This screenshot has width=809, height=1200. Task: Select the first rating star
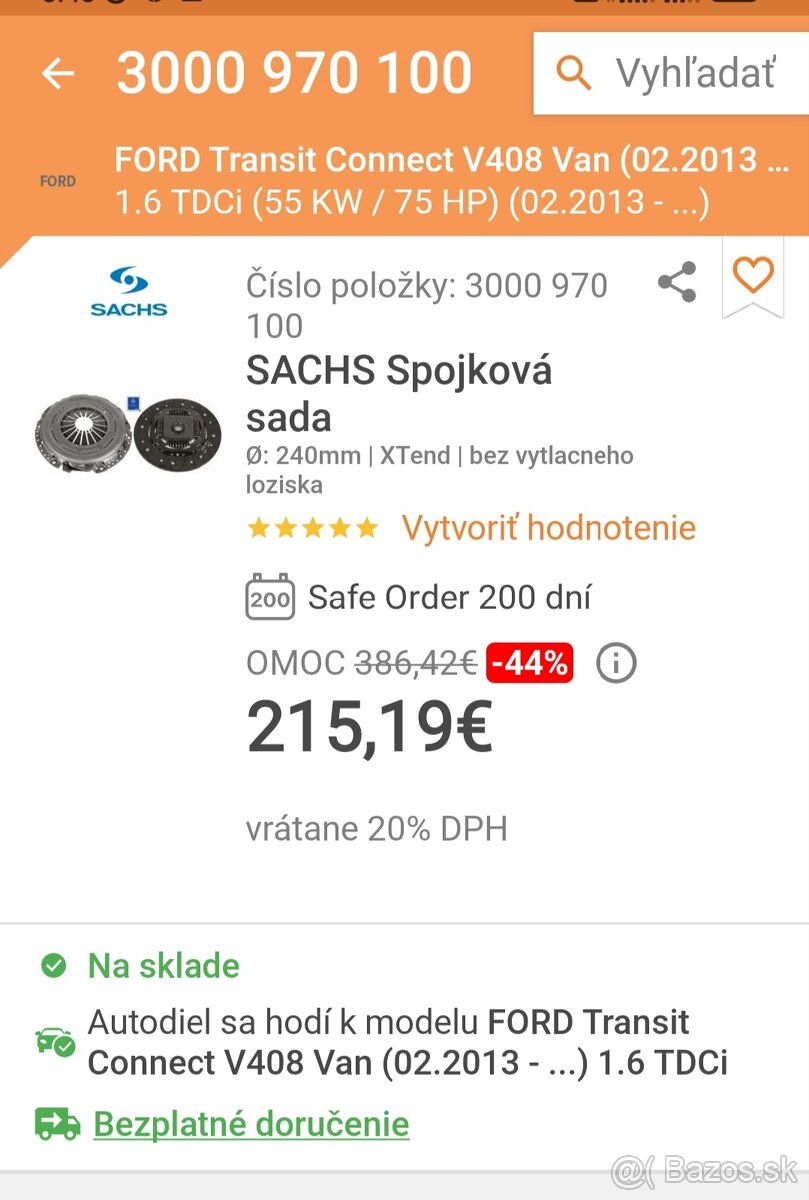pyautogui.click(x=258, y=527)
